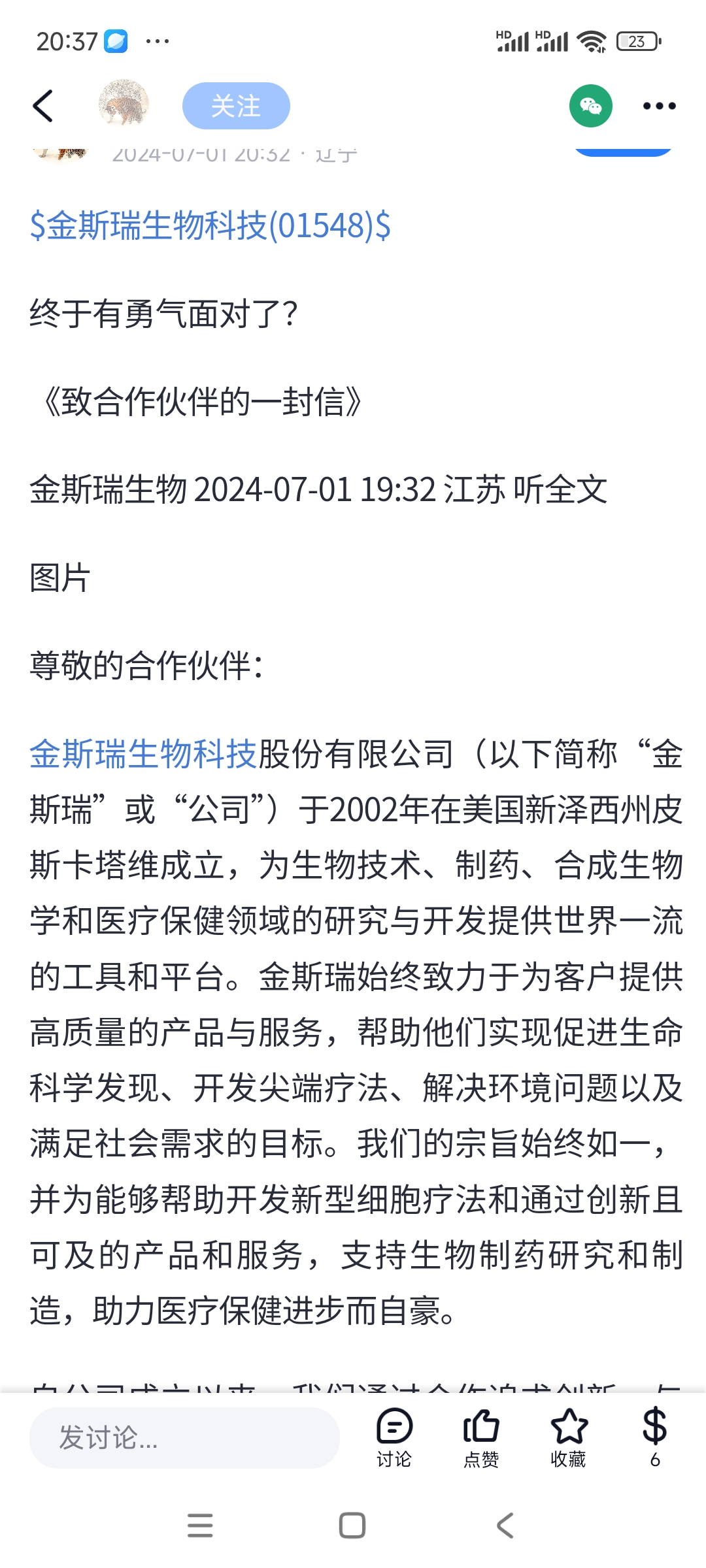706x1568 pixels.
Task: Share the post via the WeChat icon
Action: 590,106
